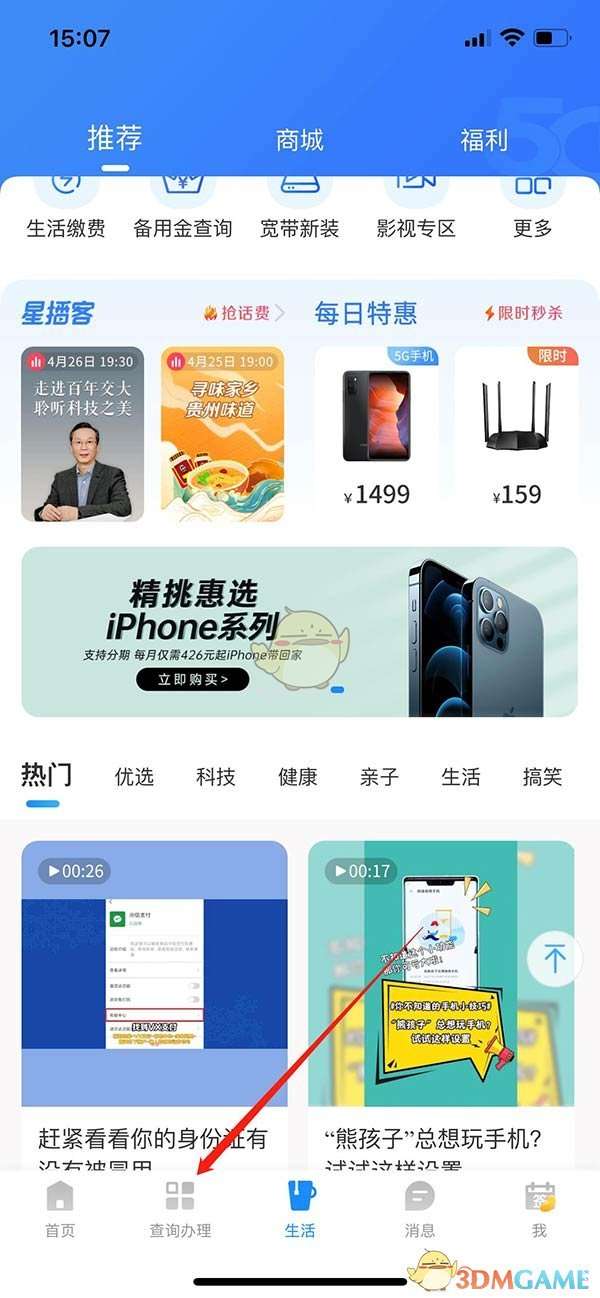Open 生活缴费 service
This screenshot has height=1298, width=600.
coord(66,208)
